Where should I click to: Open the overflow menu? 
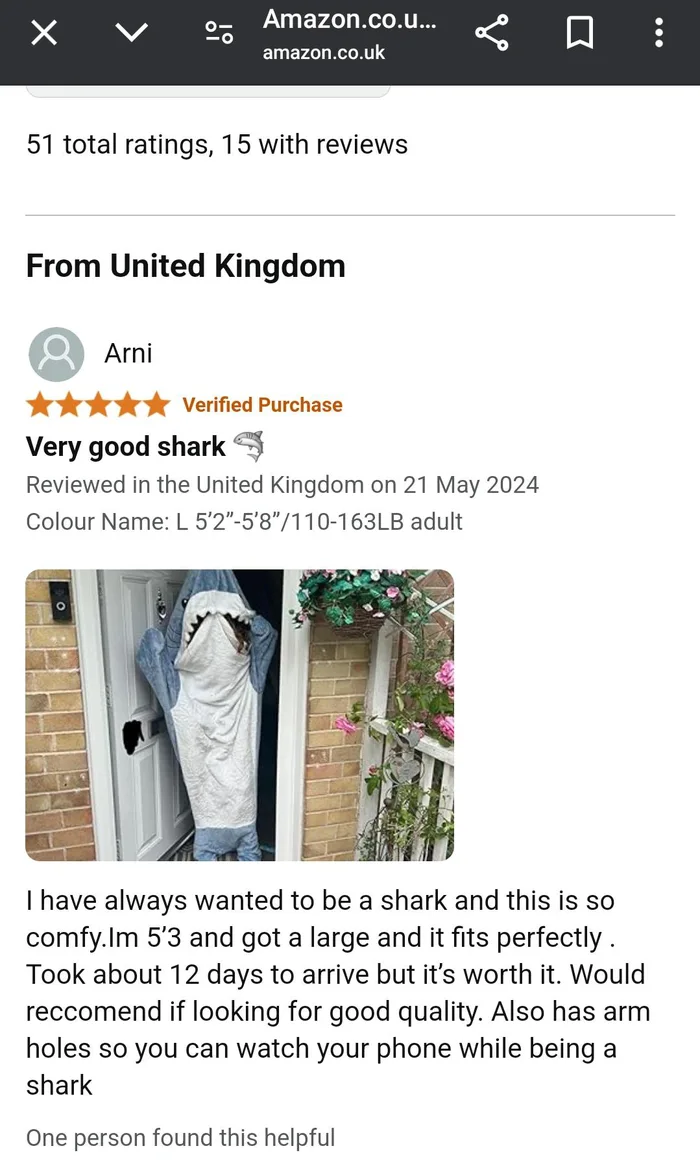pos(658,34)
